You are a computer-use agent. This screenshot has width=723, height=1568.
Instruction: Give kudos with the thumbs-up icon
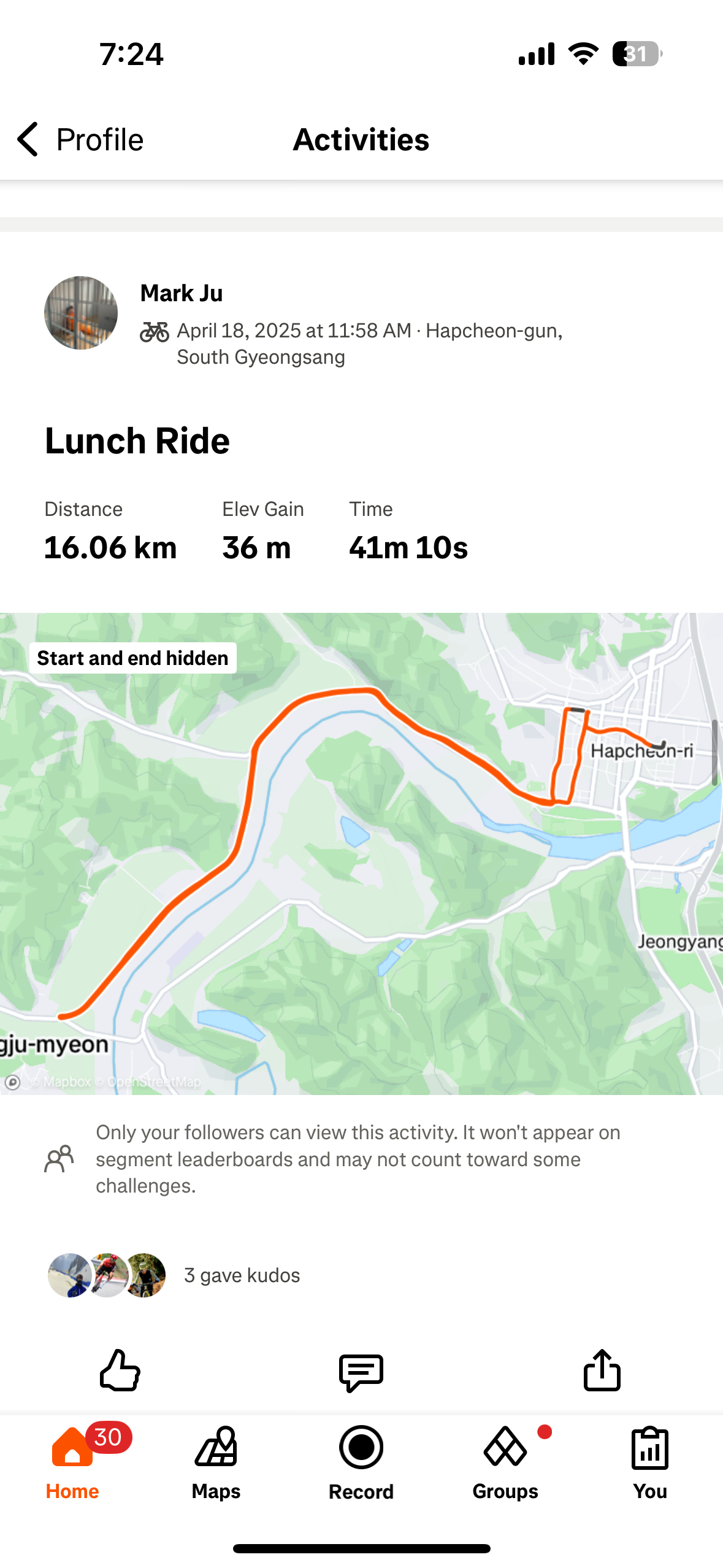(120, 1370)
